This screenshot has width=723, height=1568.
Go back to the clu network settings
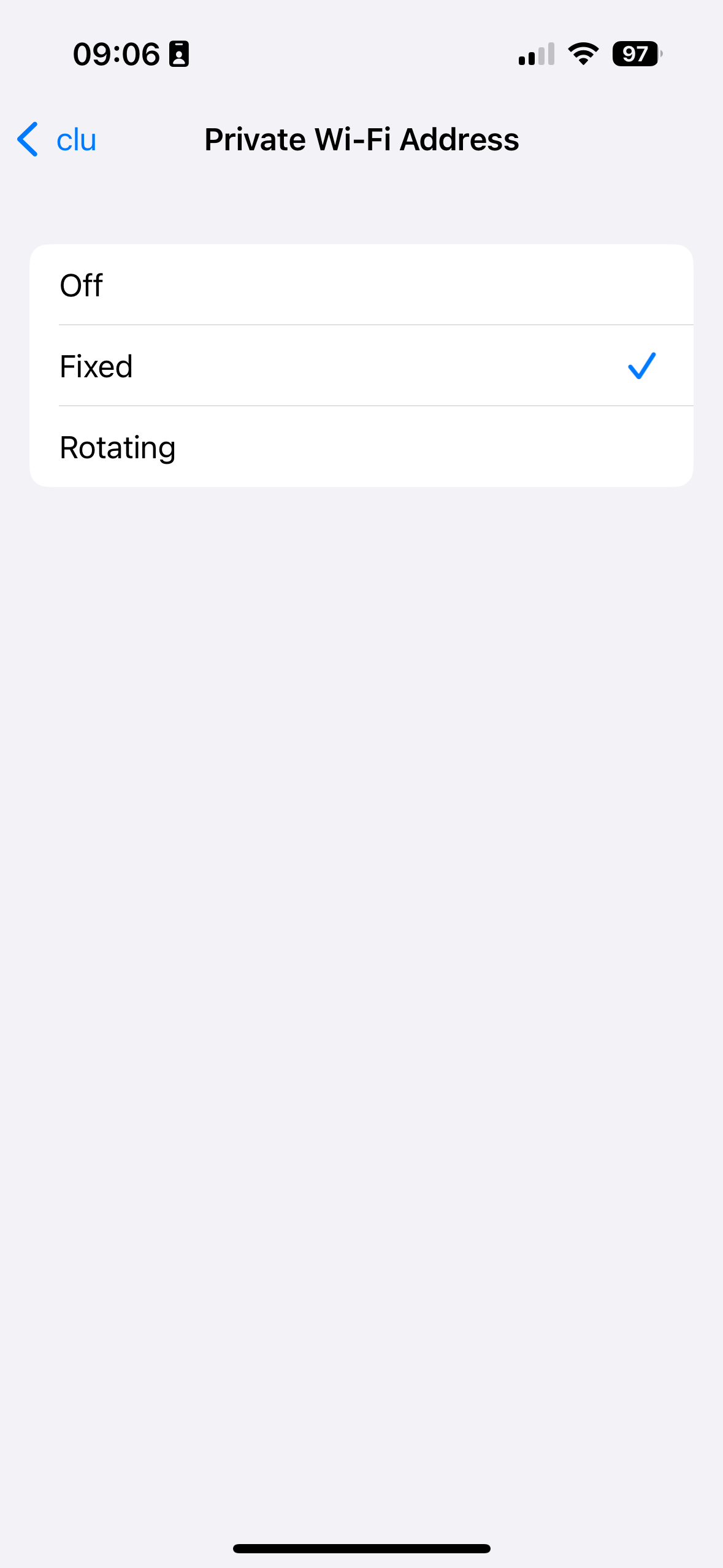point(57,140)
